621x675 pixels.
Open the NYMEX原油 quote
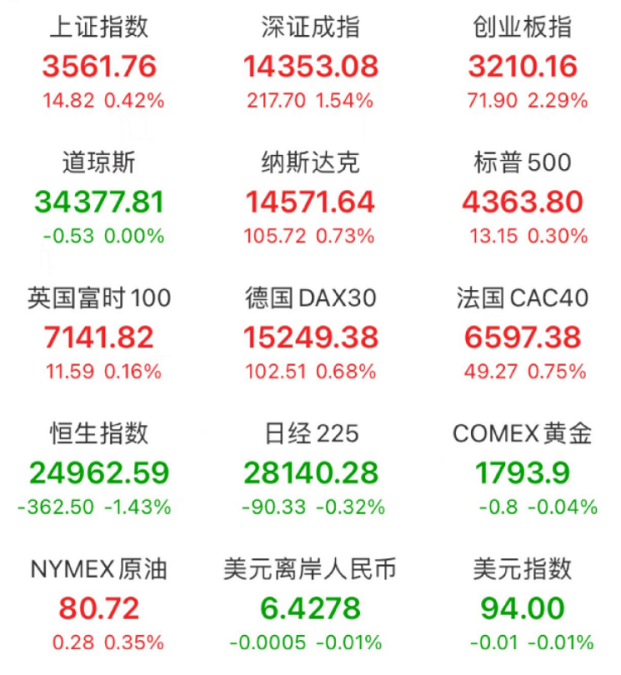(99, 607)
